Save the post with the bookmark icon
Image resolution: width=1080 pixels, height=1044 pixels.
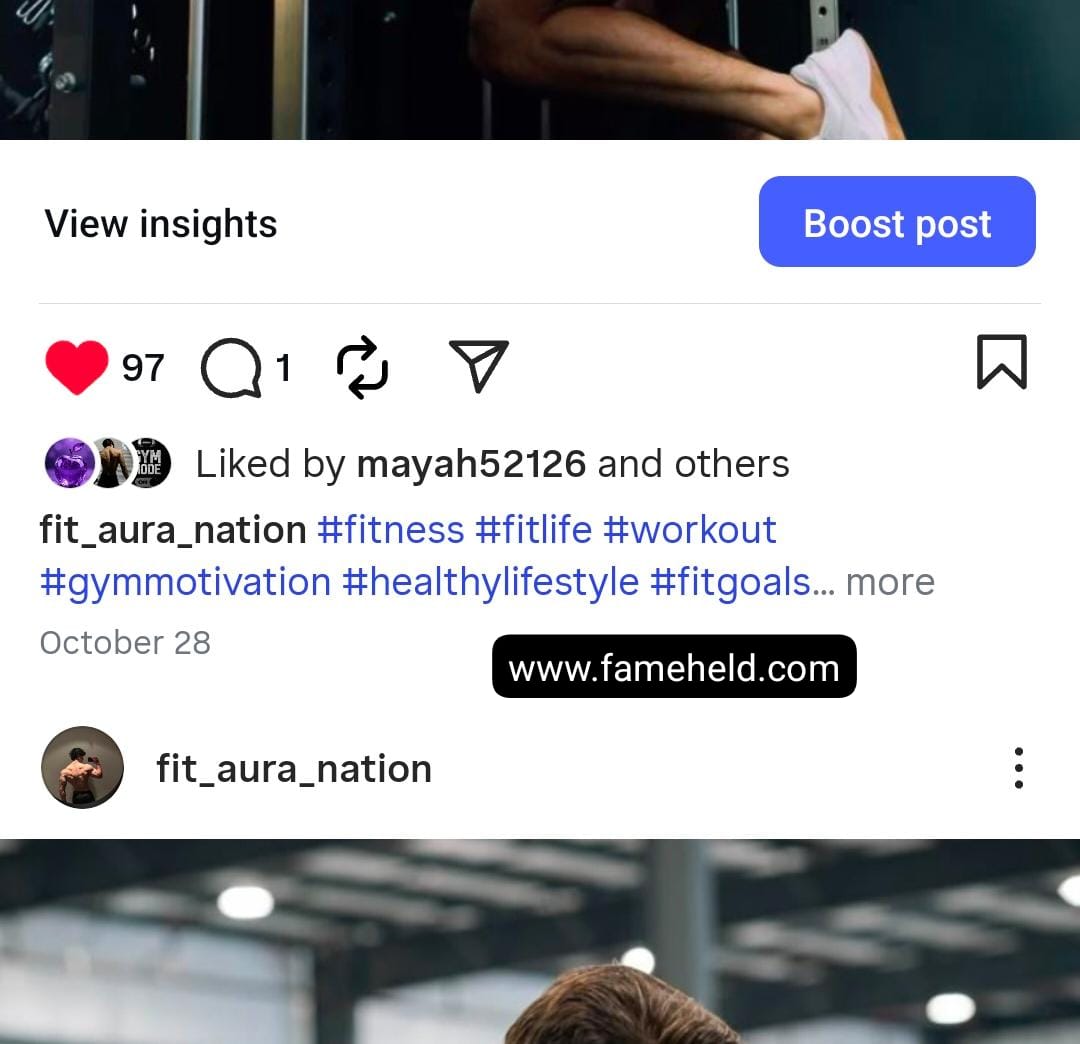click(x=1001, y=361)
